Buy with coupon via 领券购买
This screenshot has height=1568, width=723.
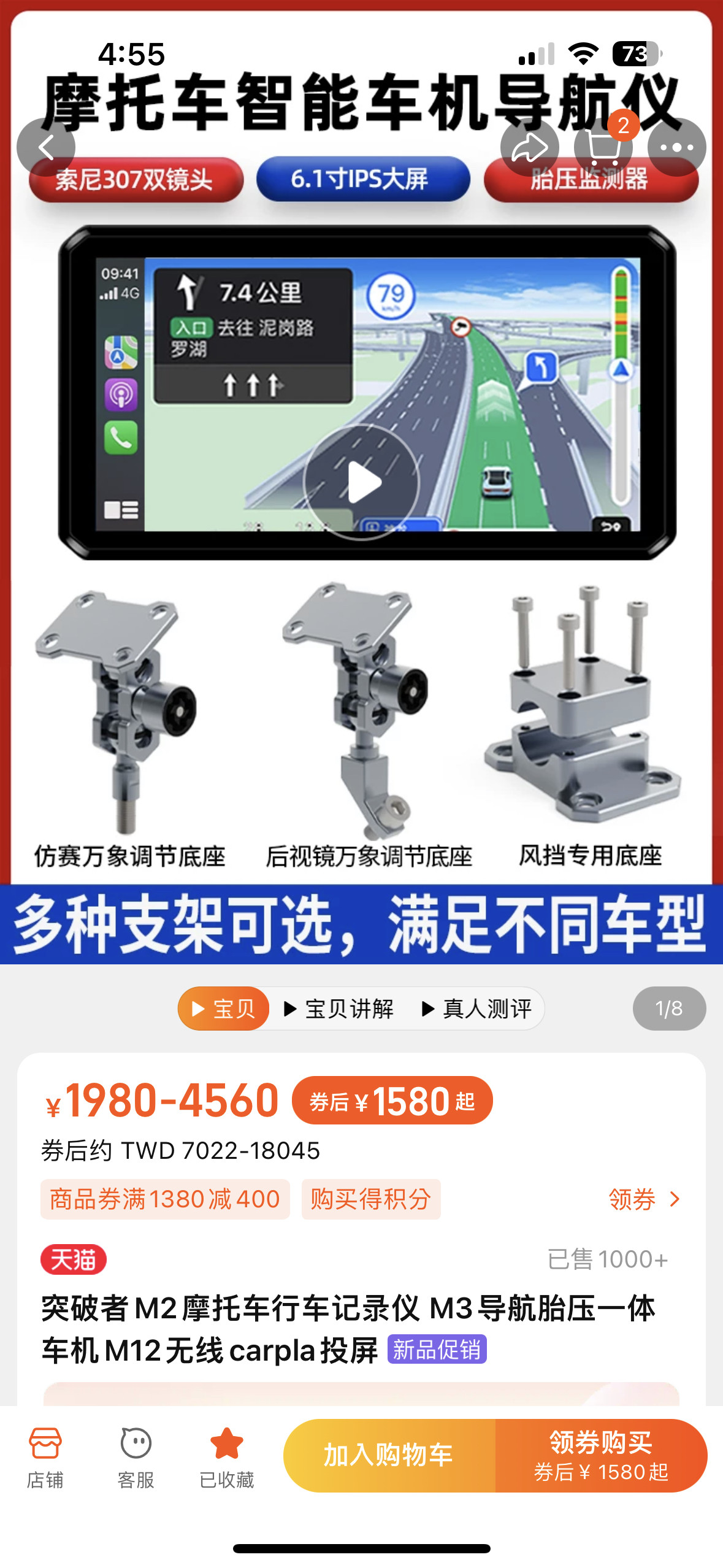tap(601, 1455)
